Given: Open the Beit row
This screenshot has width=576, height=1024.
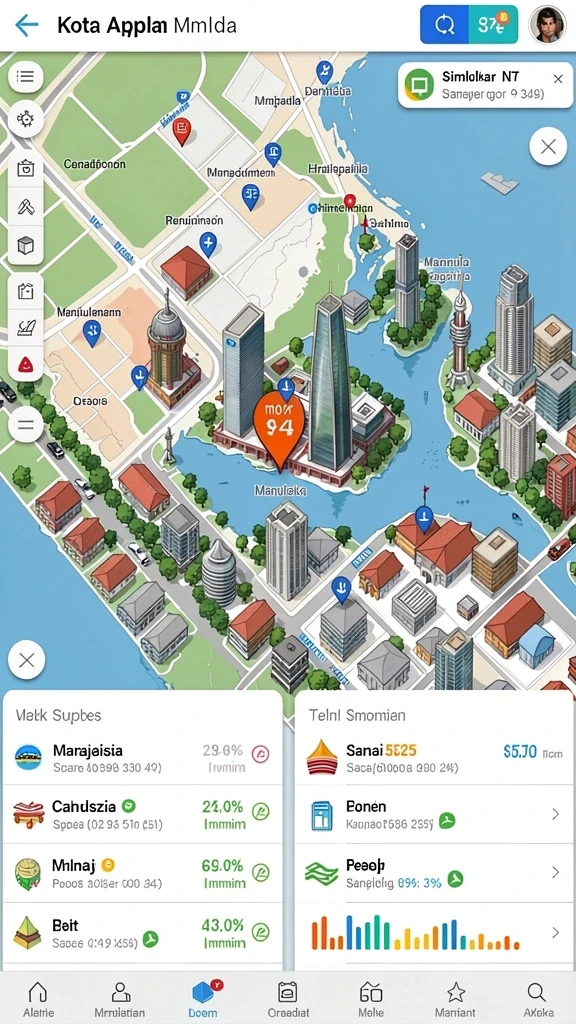Looking at the screenshot, I should point(142,933).
